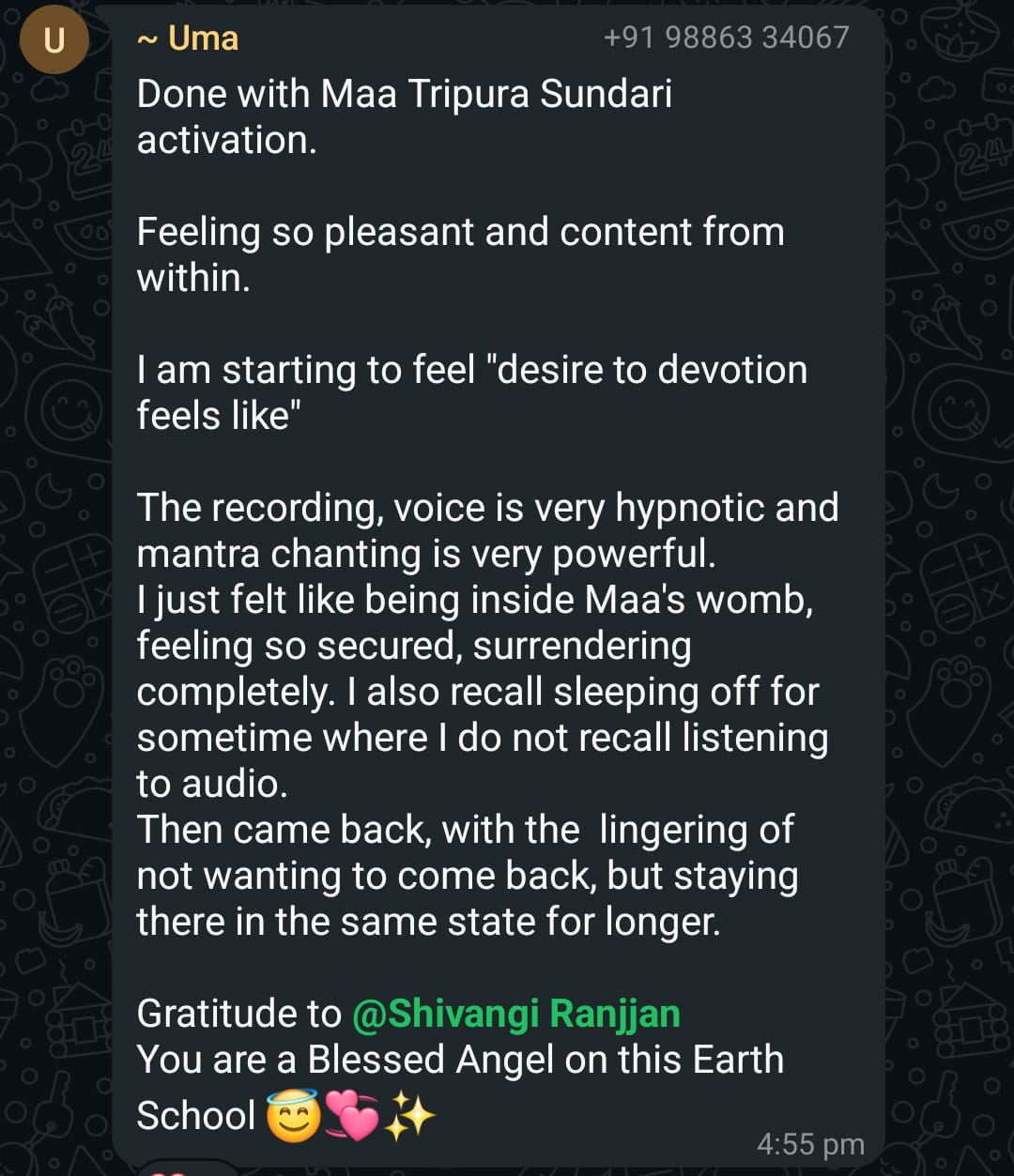The height and width of the screenshot is (1176, 1014).
Task: Tap the phone number +91 98863 34067
Action: click(x=726, y=38)
